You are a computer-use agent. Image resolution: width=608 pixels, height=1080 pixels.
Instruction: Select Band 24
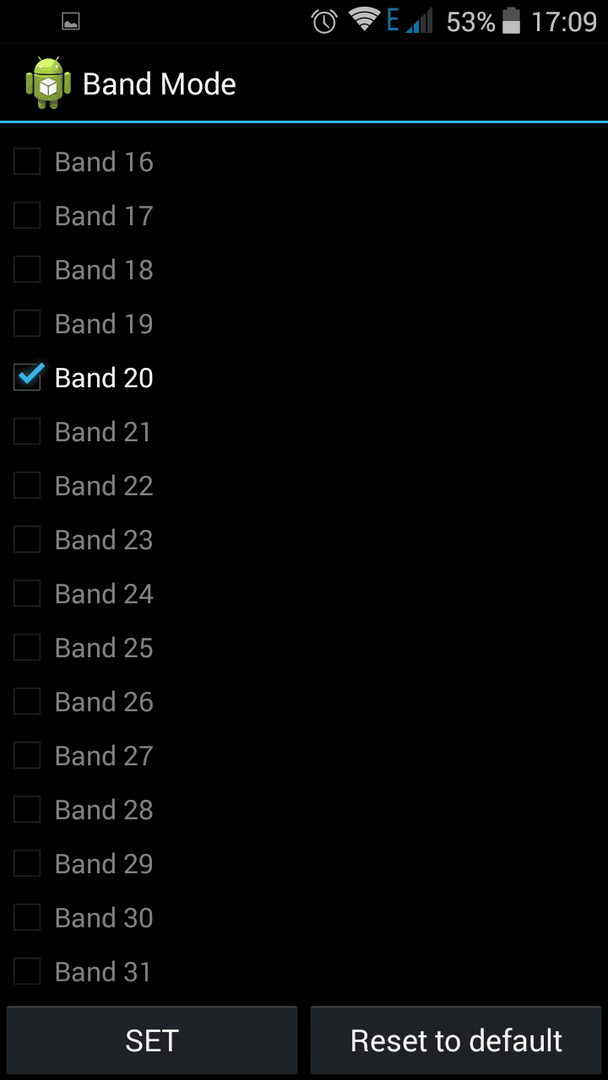click(27, 594)
